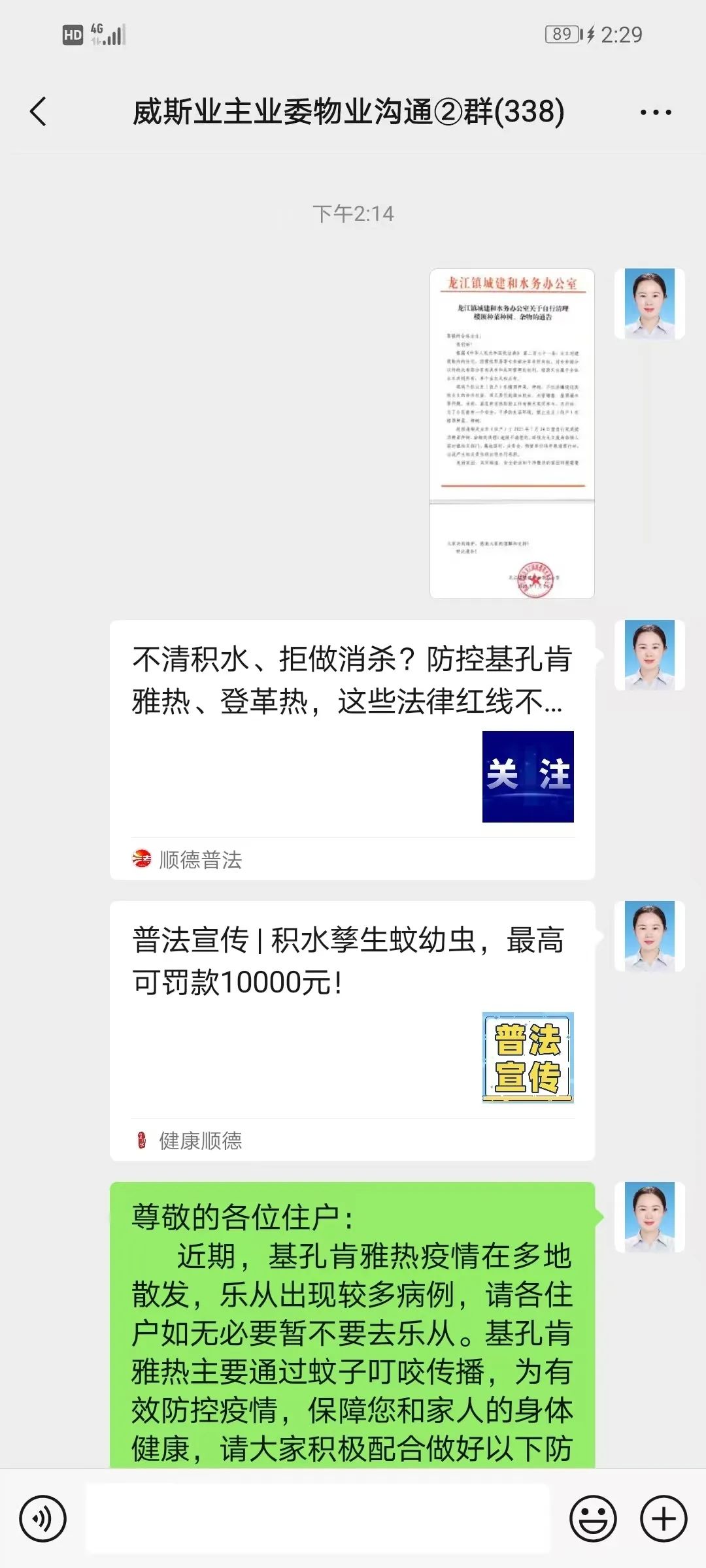Open the emoji picker
Image resolution: width=706 pixels, height=1568 pixels.
593,1519
